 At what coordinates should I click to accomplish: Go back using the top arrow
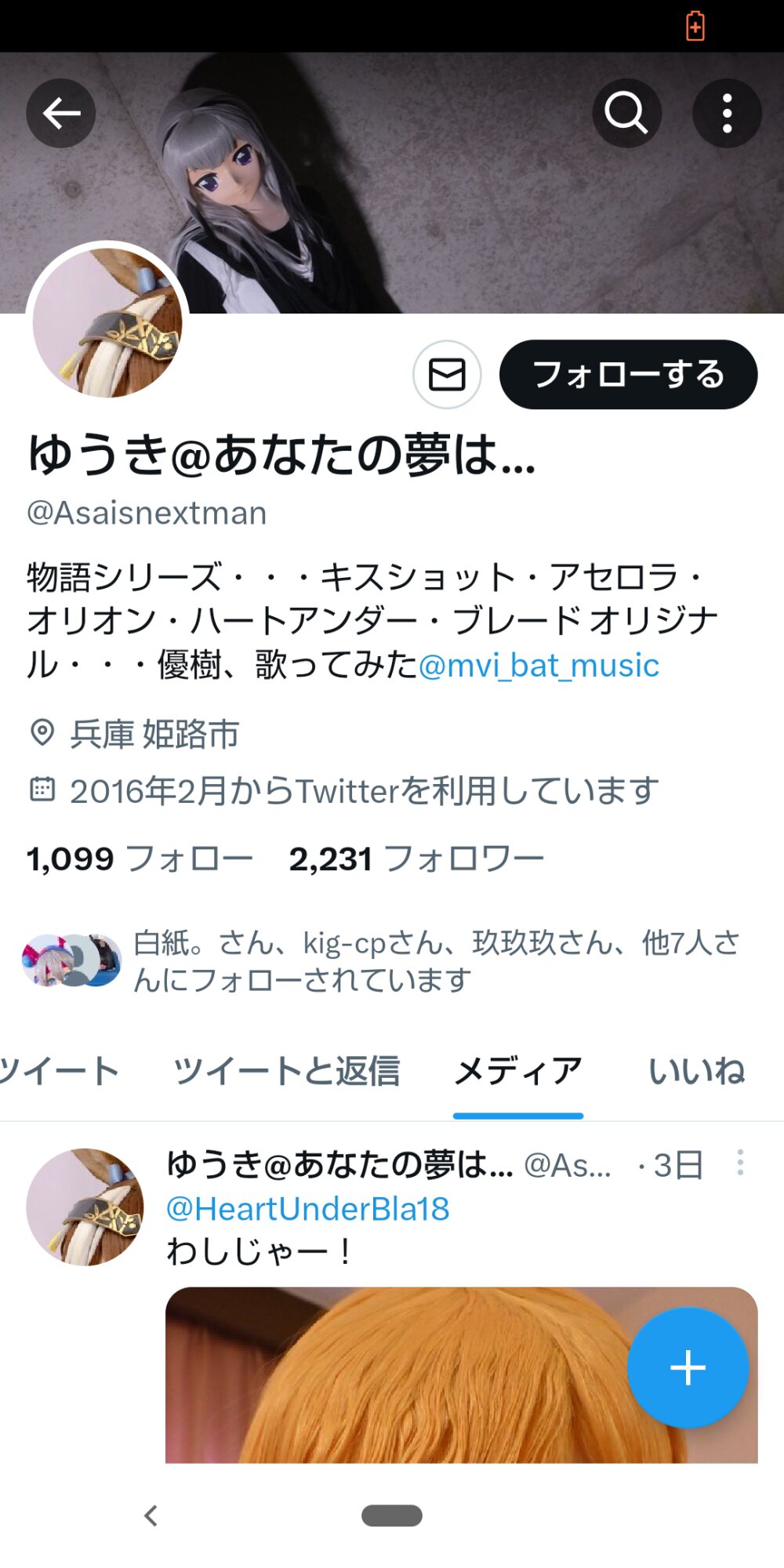click(61, 114)
